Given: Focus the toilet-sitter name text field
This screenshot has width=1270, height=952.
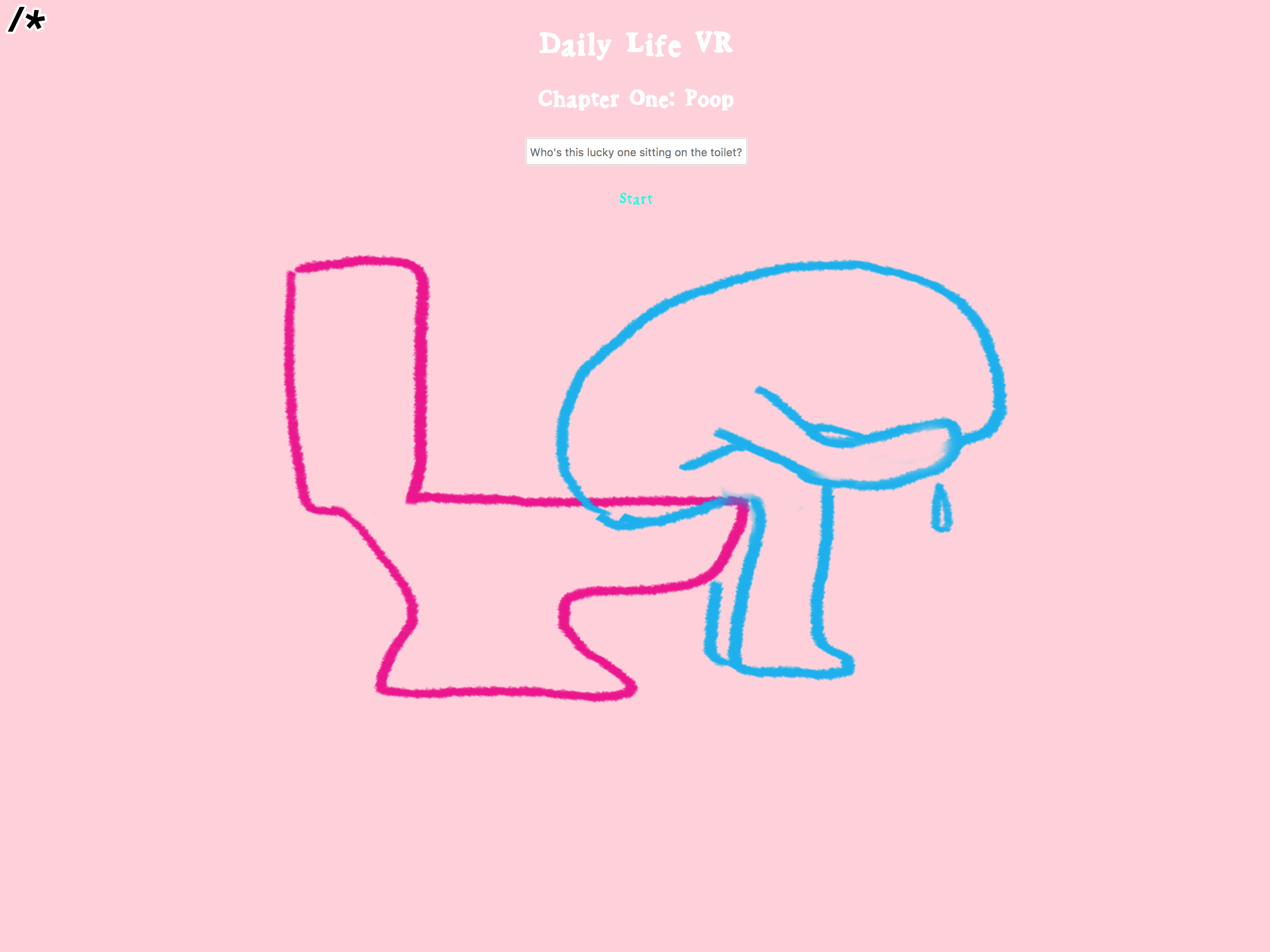Looking at the screenshot, I should pyautogui.click(x=635, y=152).
